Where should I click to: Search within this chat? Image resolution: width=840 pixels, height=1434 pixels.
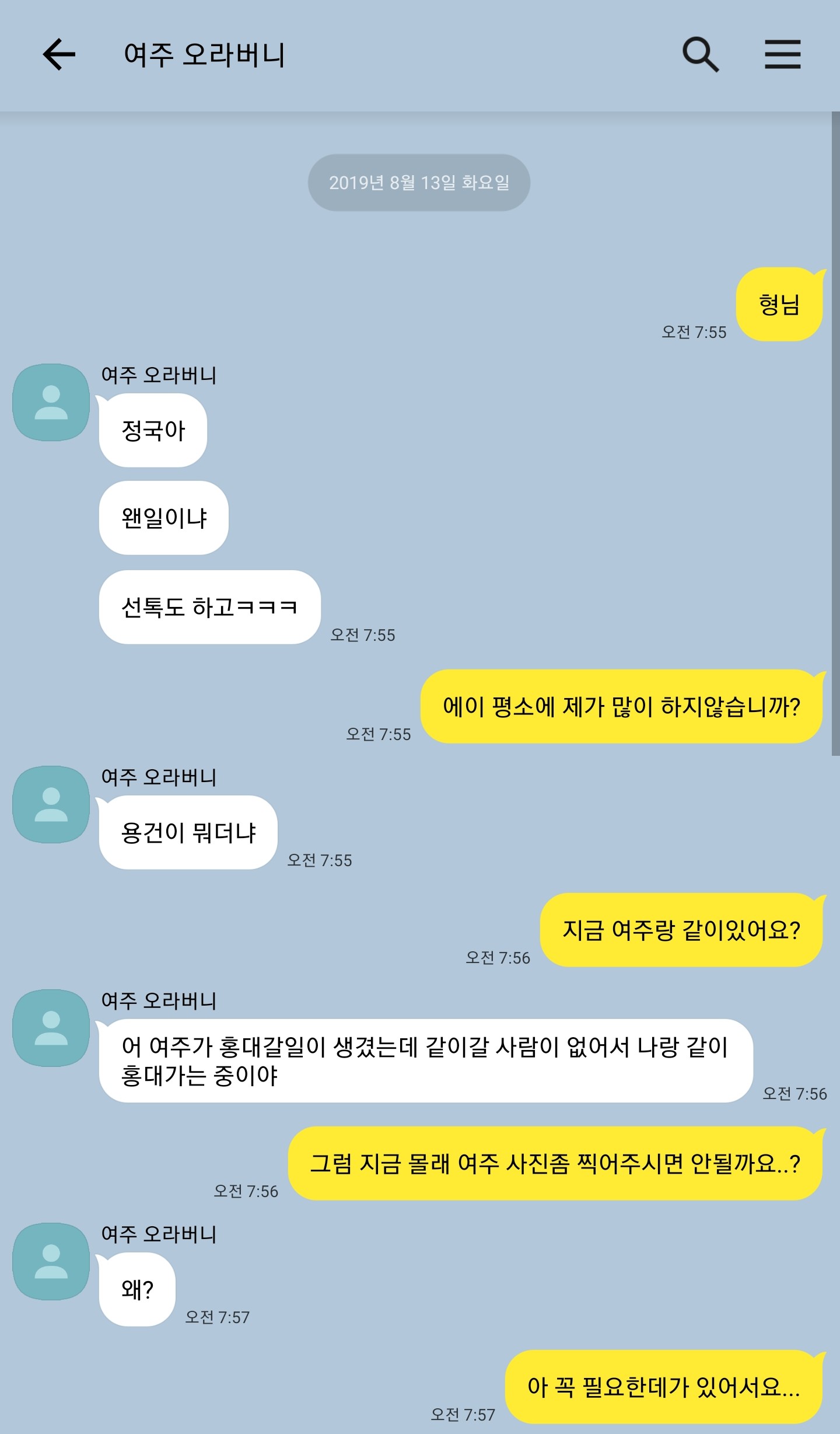click(x=701, y=55)
